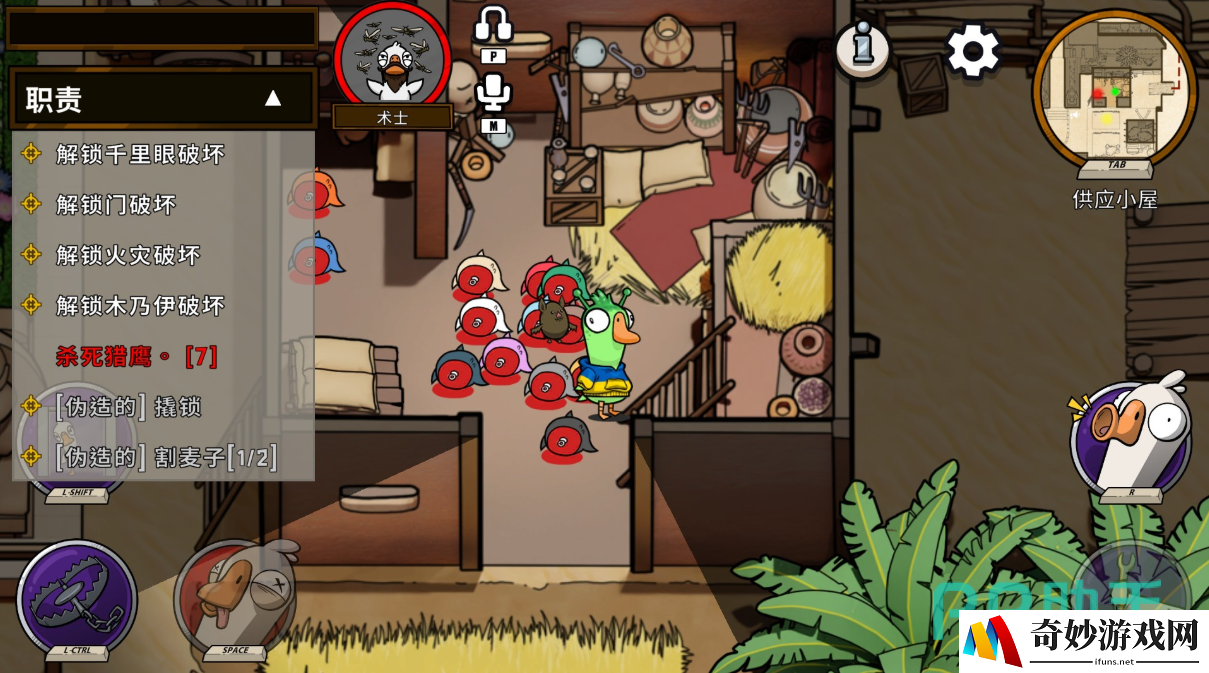The image size is (1209, 673).
Task: Select the 解锁火灾破坏 task
Action: click(x=128, y=255)
